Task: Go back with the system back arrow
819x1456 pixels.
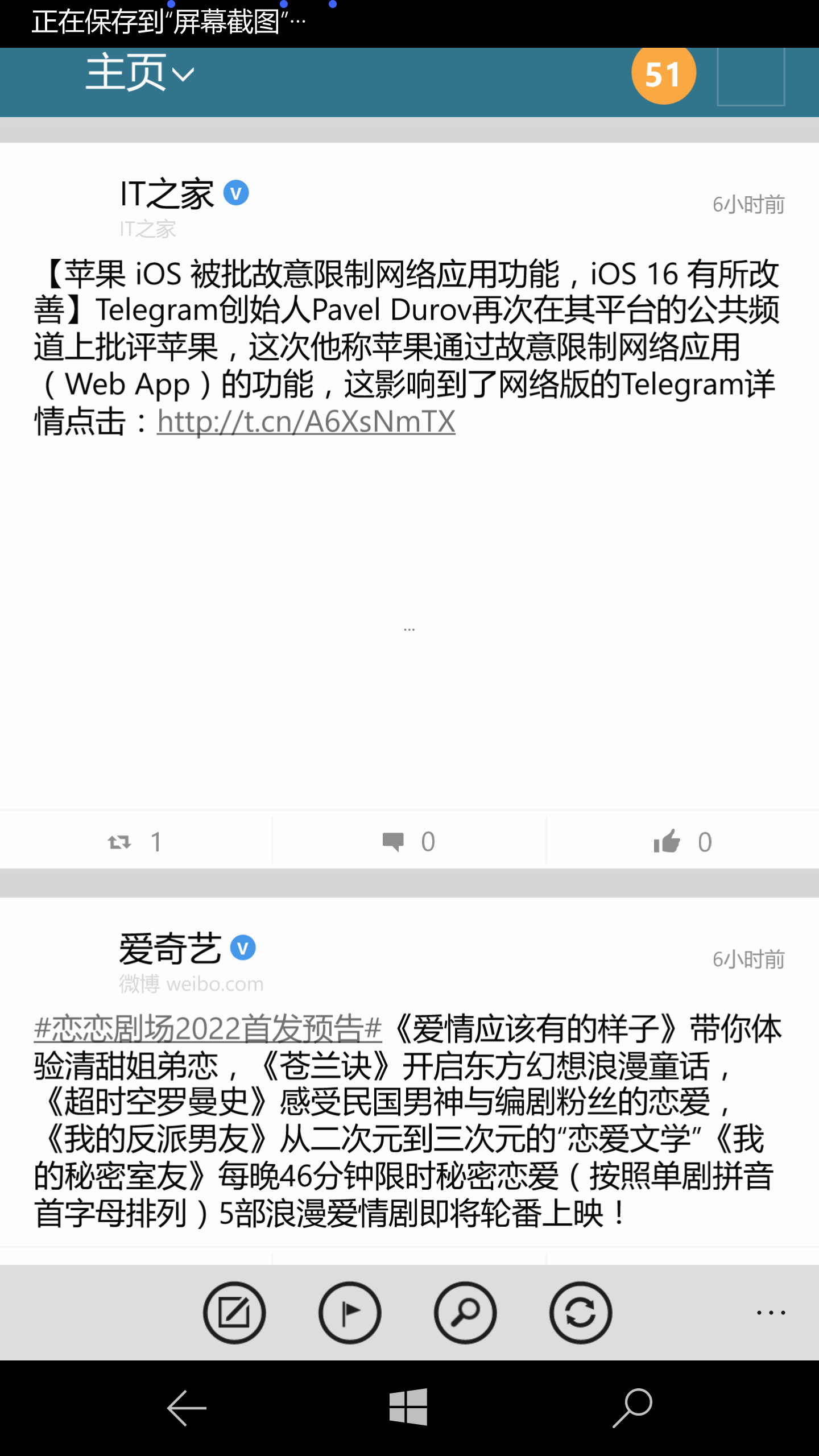Action: [187, 1408]
